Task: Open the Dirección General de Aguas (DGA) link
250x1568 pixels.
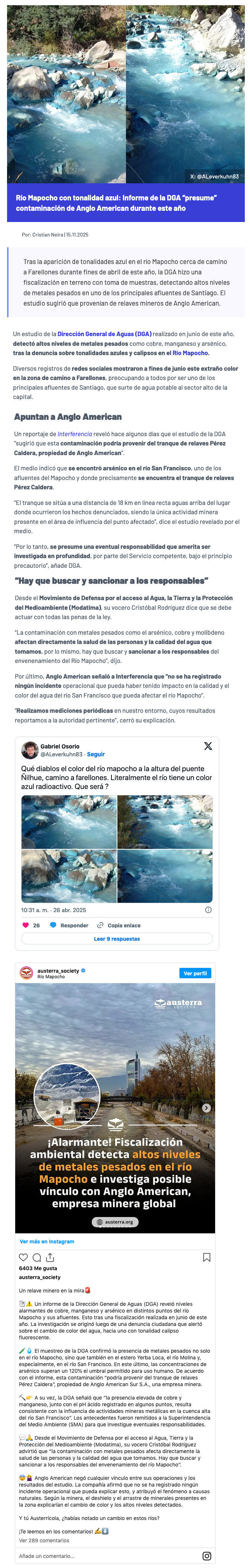Action: click(x=104, y=334)
